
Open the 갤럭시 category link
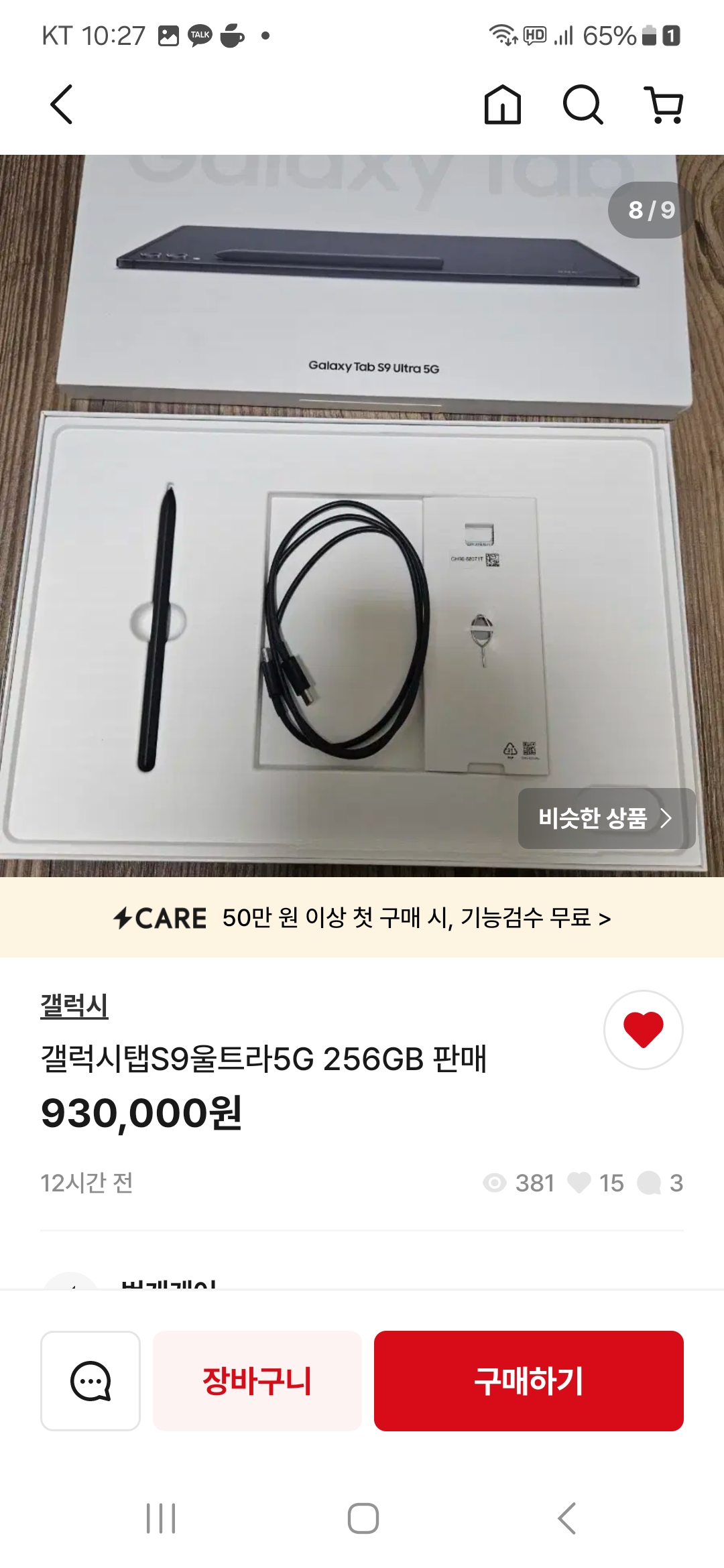[x=74, y=1005]
